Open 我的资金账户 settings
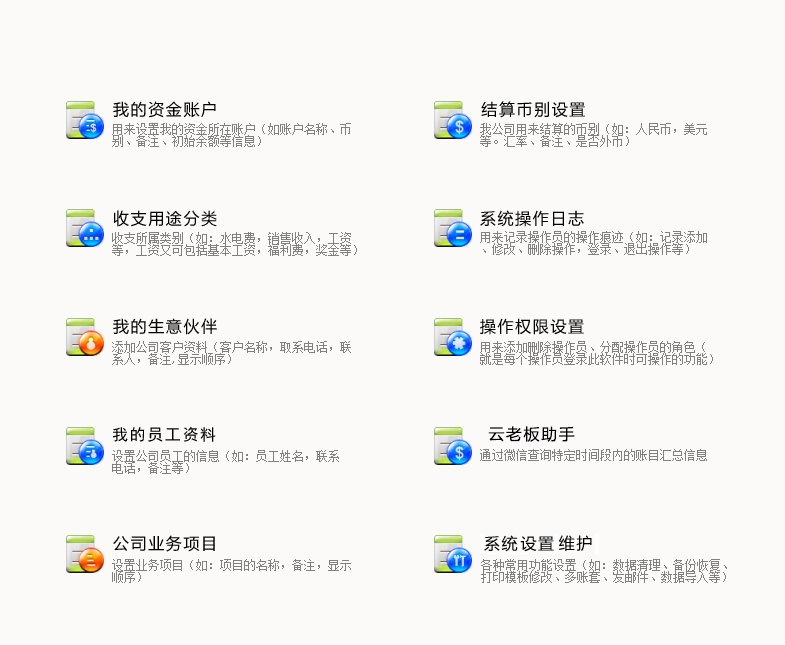Screen dimensions: 785x645 164,110
